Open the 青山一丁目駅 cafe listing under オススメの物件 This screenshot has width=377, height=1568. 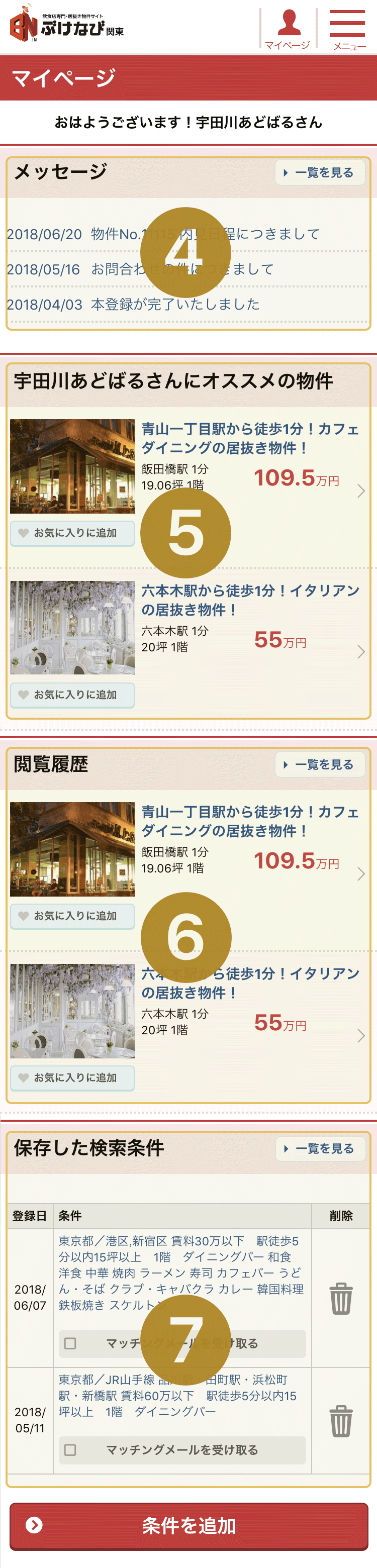(x=250, y=438)
